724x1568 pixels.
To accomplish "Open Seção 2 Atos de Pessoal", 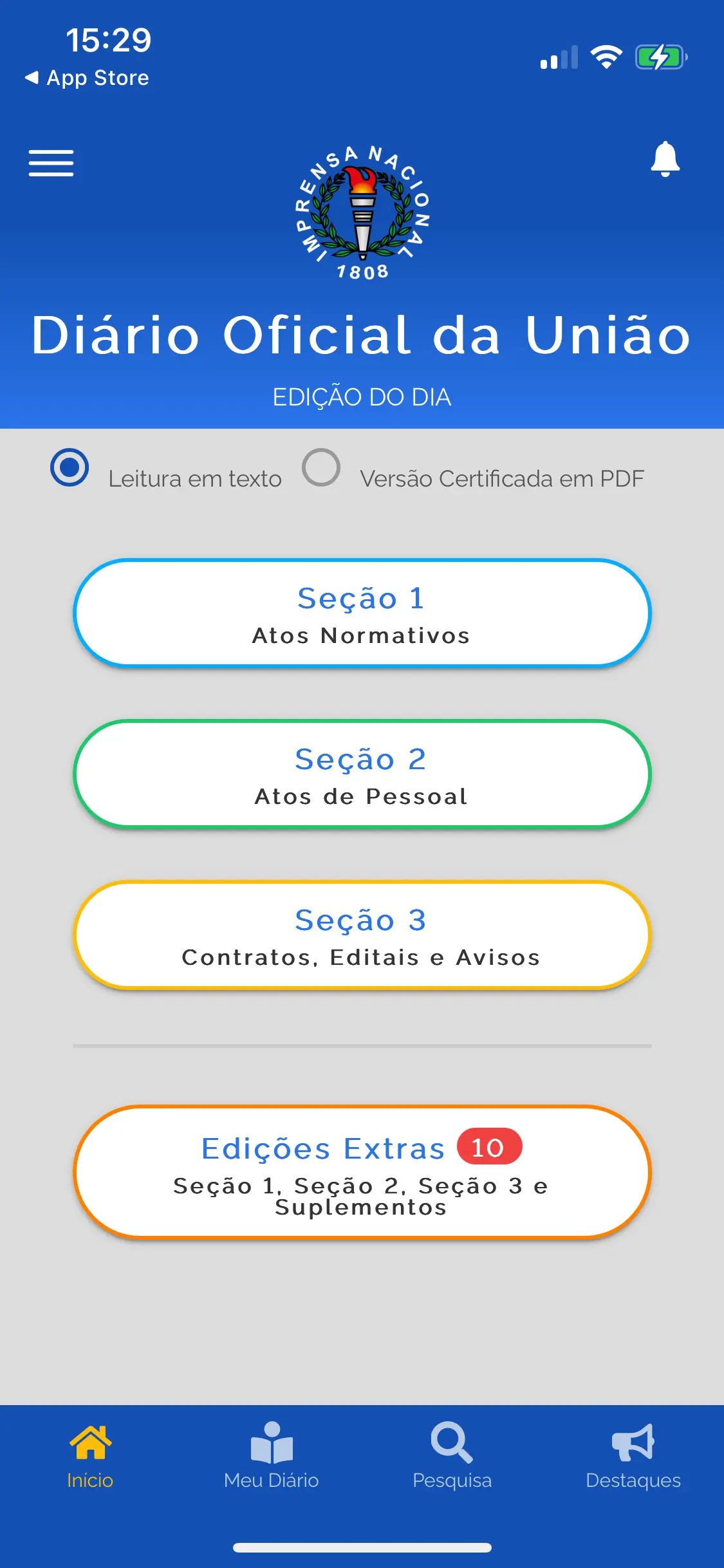I will click(x=362, y=774).
